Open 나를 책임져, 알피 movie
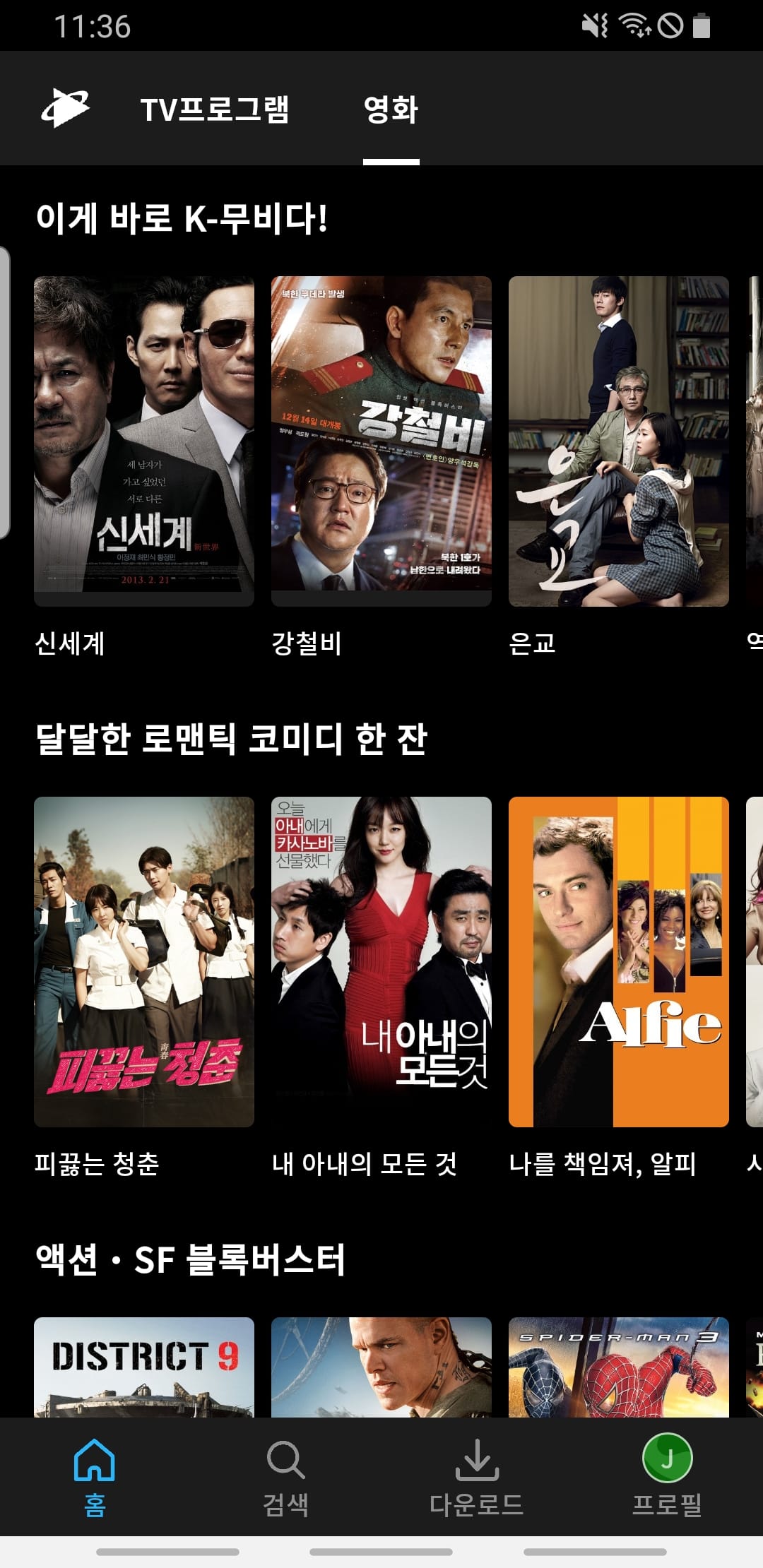Viewport: 763px width, 1568px height. click(x=618, y=961)
